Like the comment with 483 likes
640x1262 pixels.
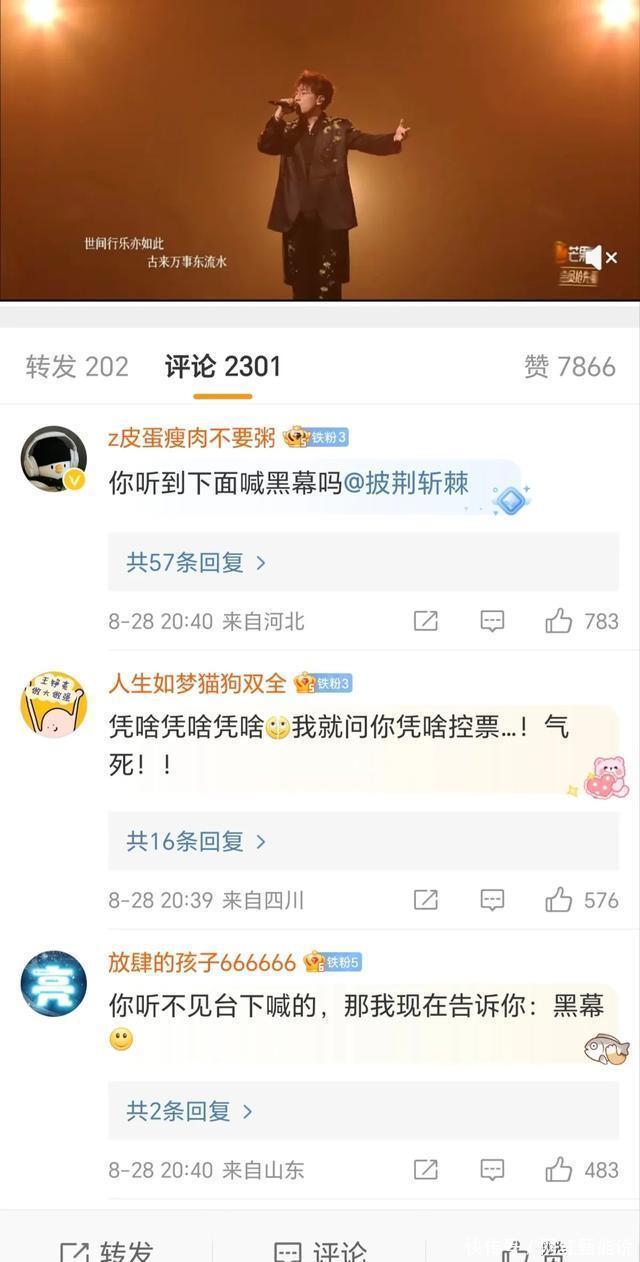click(558, 1169)
